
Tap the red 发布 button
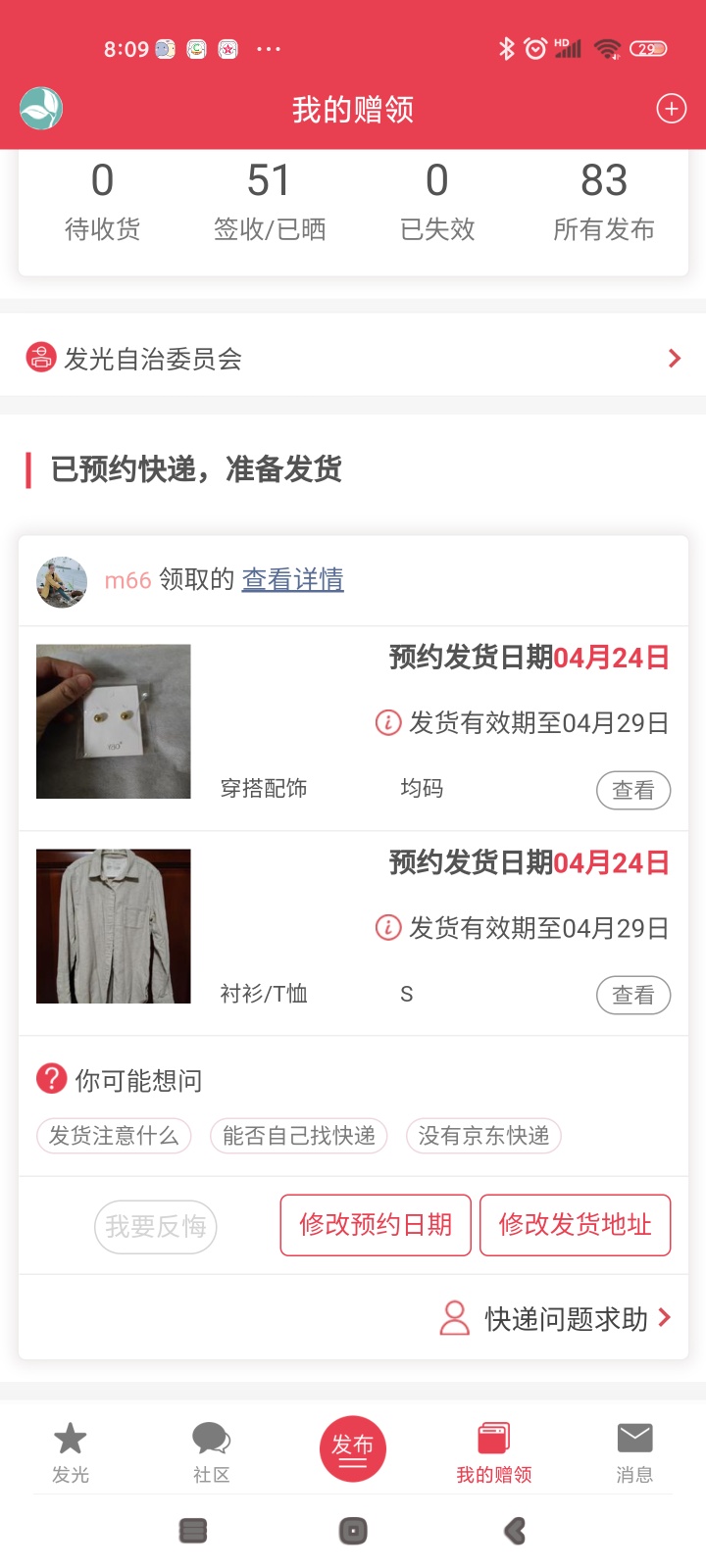click(352, 1448)
